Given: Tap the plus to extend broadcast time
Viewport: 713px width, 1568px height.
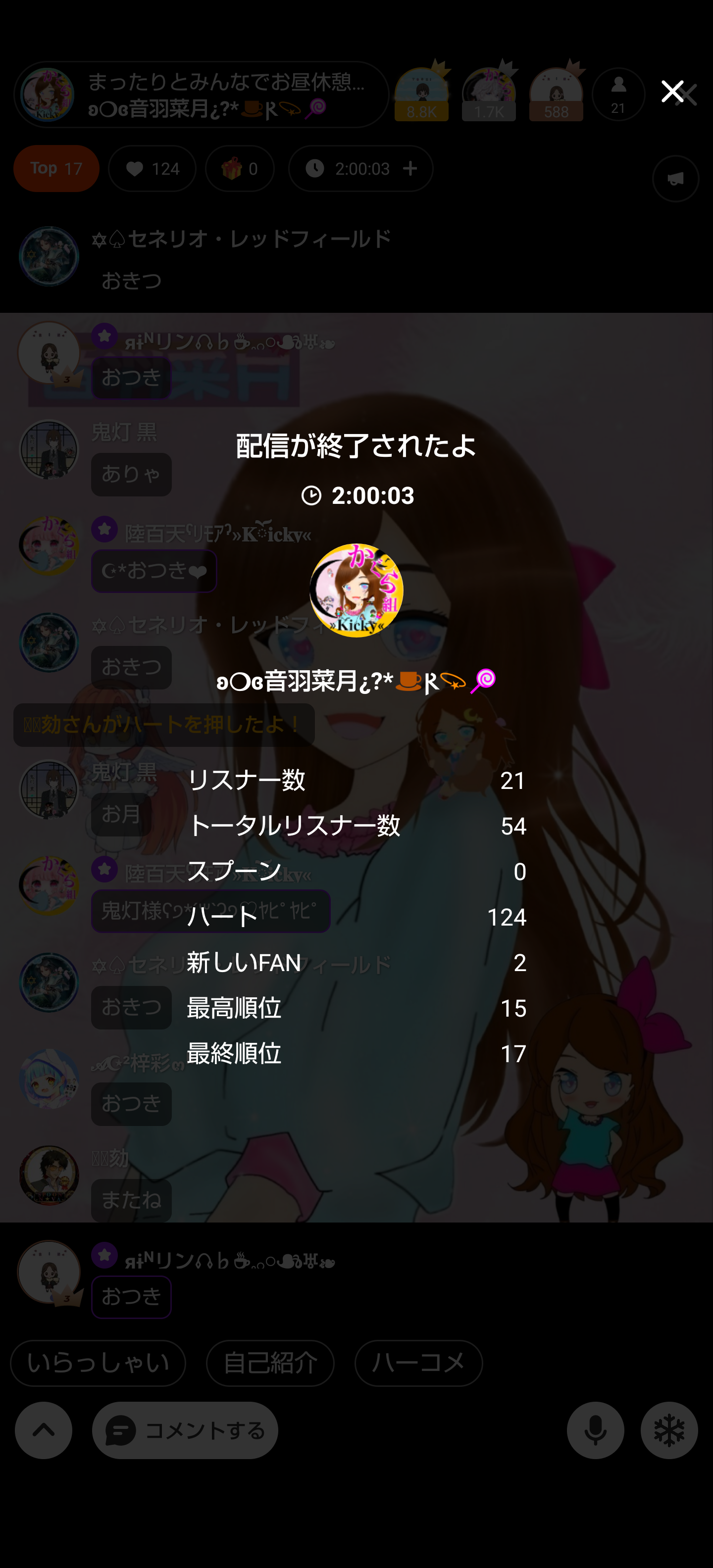Looking at the screenshot, I should pyautogui.click(x=411, y=169).
